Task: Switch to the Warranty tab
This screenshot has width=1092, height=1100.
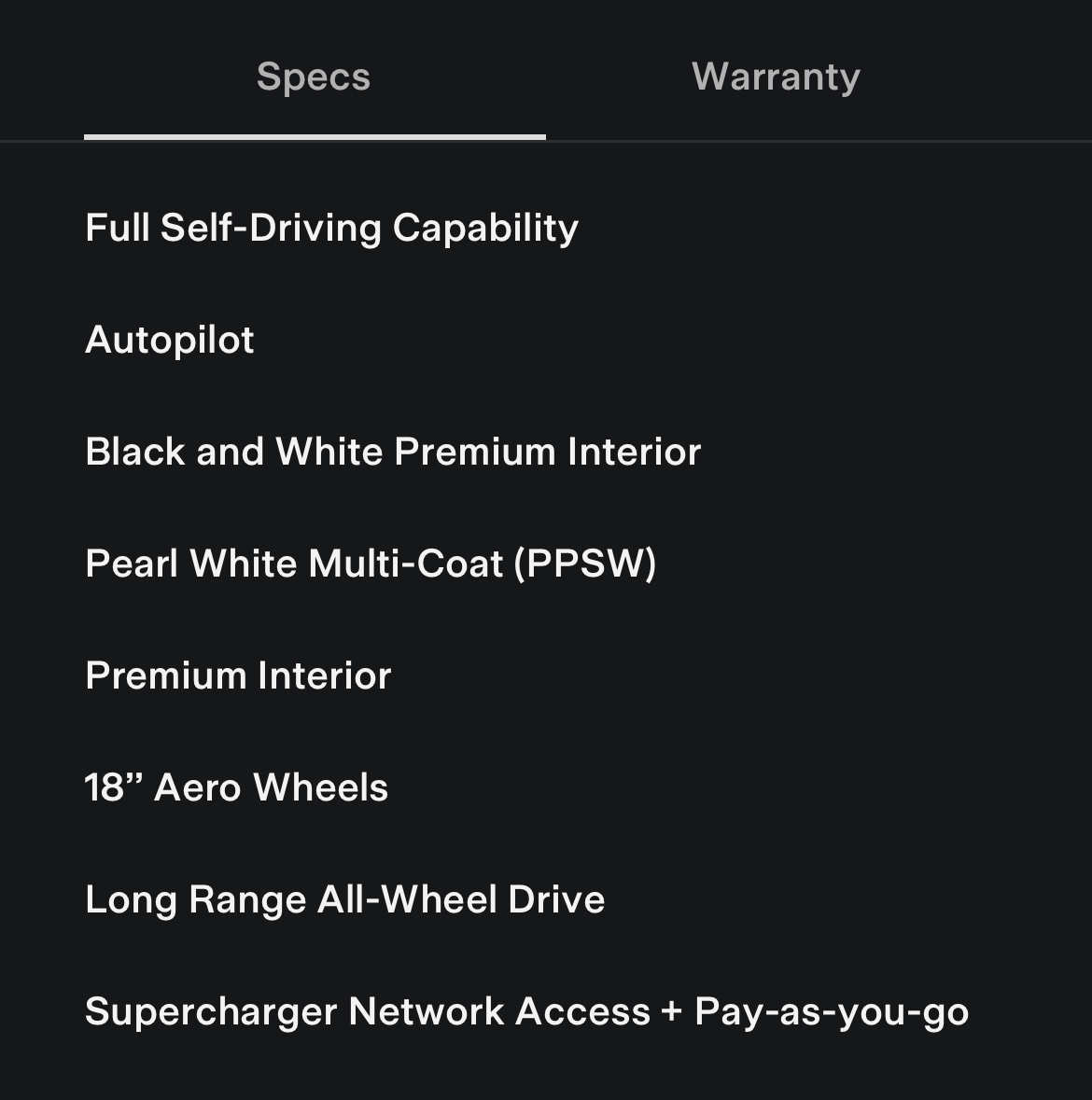Action: tap(776, 77)
